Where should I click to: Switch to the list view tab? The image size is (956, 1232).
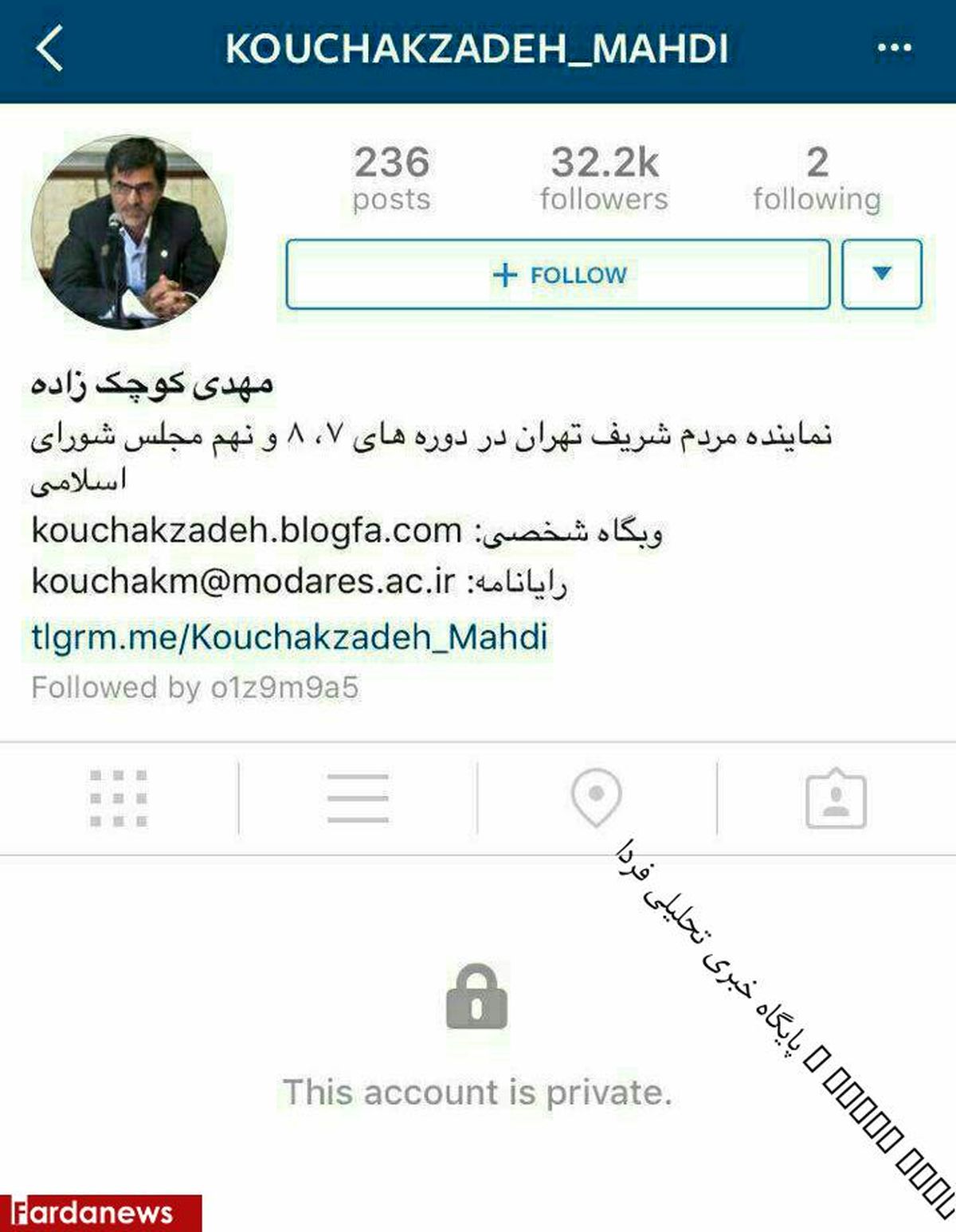[x=358, y=798]
